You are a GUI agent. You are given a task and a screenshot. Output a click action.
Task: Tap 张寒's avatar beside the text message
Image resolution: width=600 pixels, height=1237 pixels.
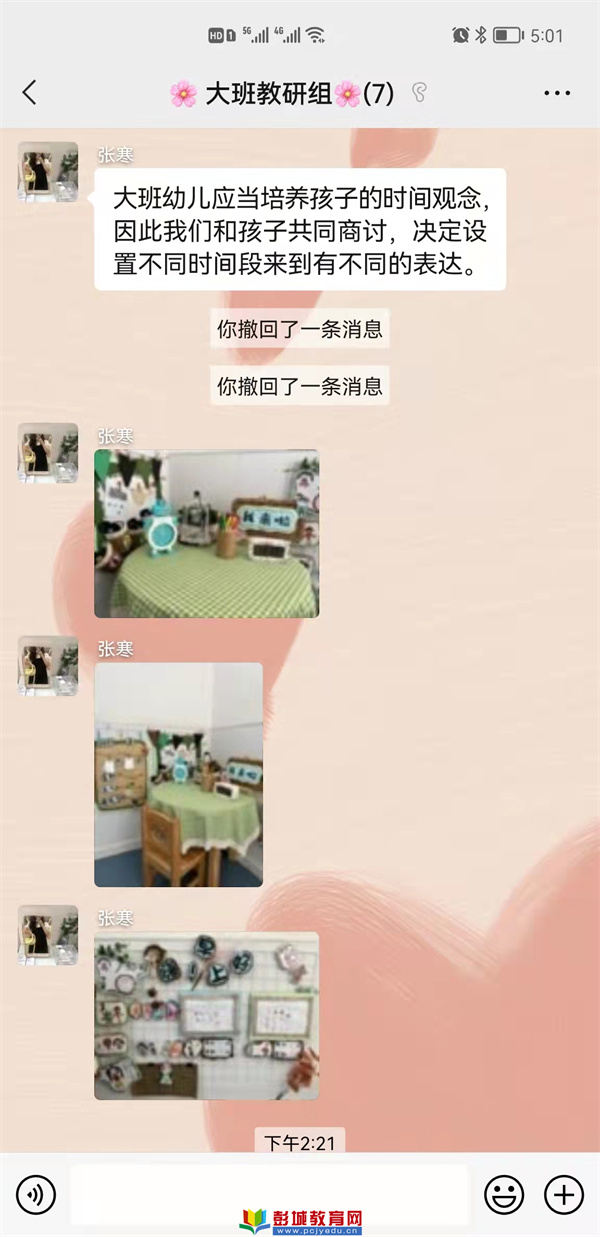[x=47, y=172]
